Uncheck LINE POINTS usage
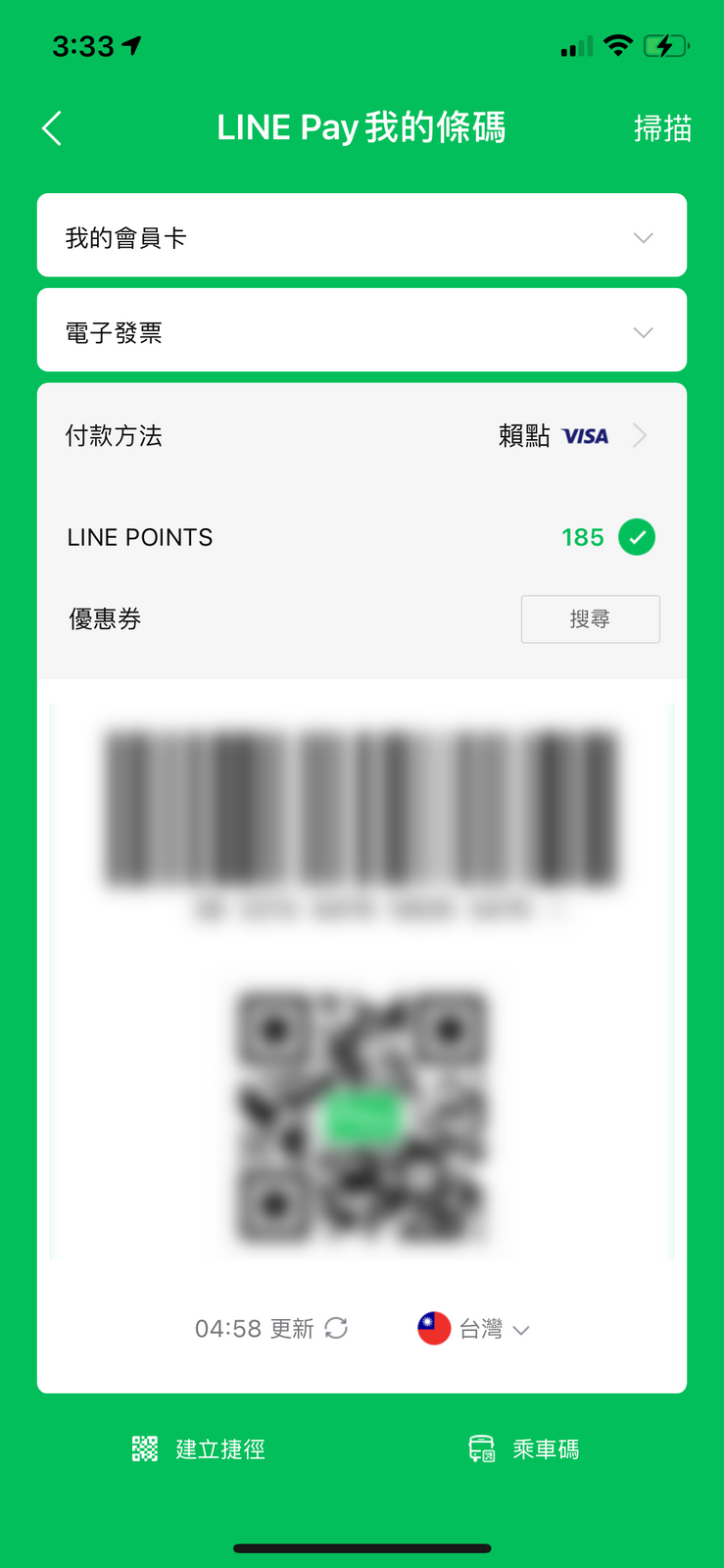724x1568 pixels. pyautogui.click(x=637, y=537)
